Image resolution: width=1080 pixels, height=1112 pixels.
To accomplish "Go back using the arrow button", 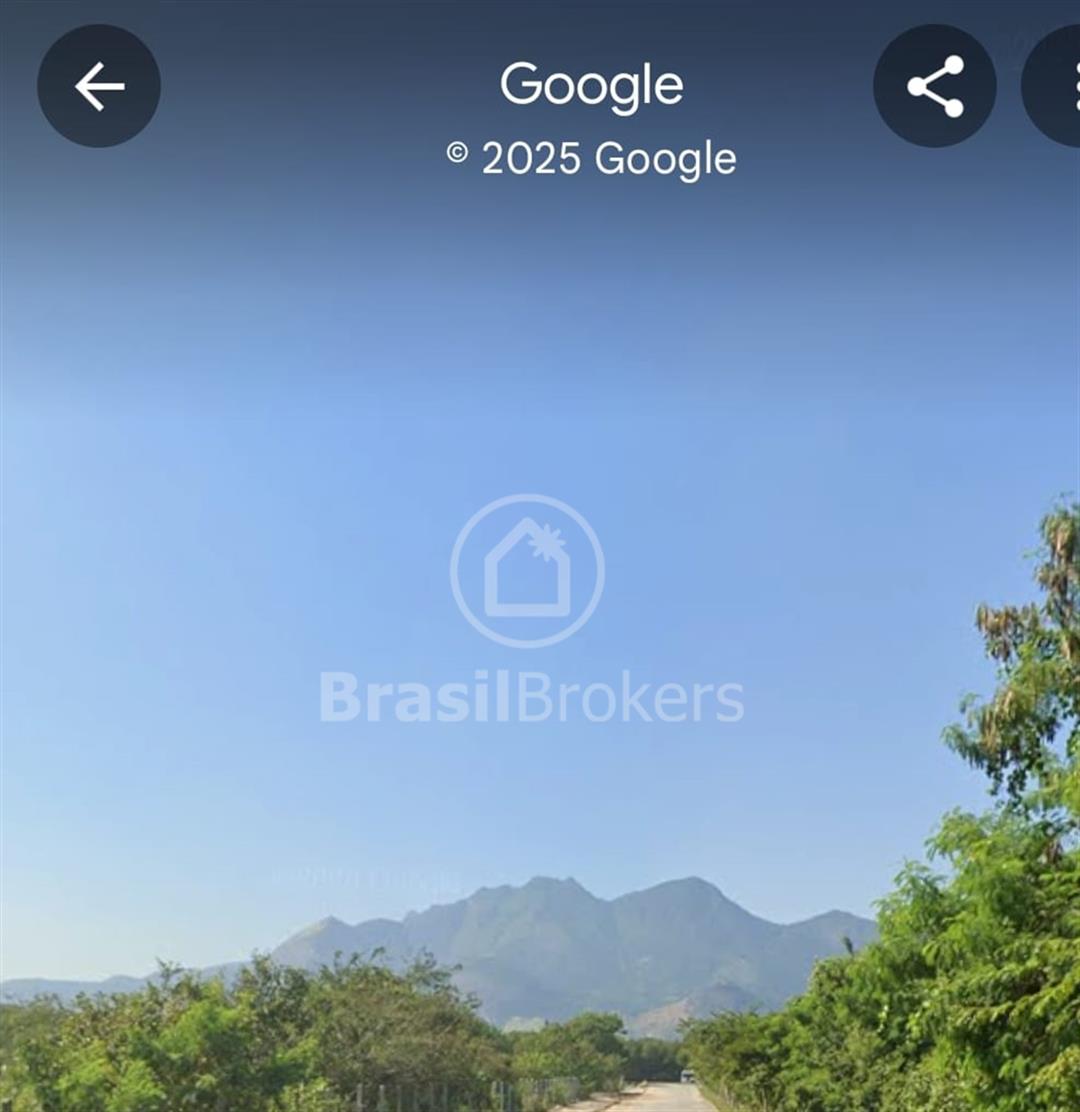I will point(99,86).
